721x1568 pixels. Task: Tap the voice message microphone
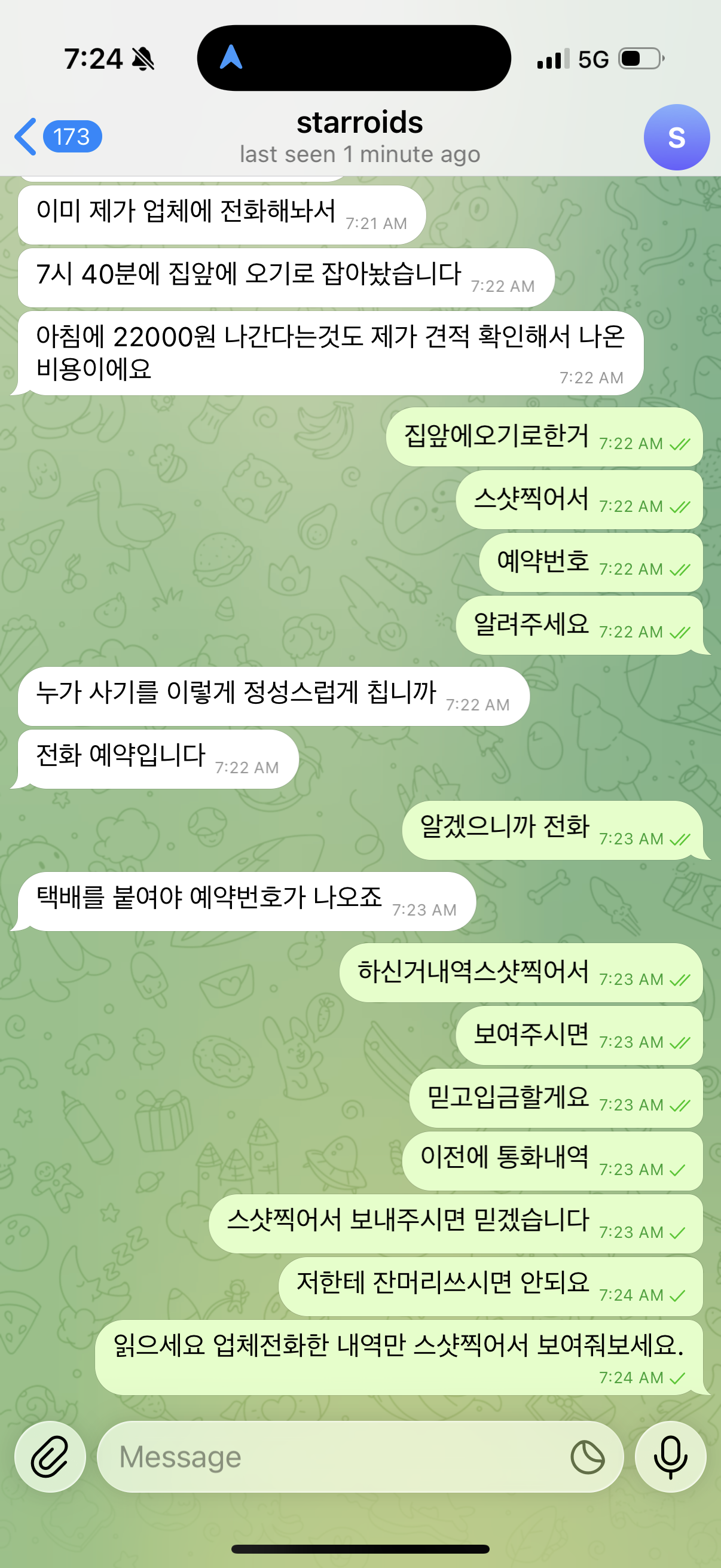coord(670,1457)
